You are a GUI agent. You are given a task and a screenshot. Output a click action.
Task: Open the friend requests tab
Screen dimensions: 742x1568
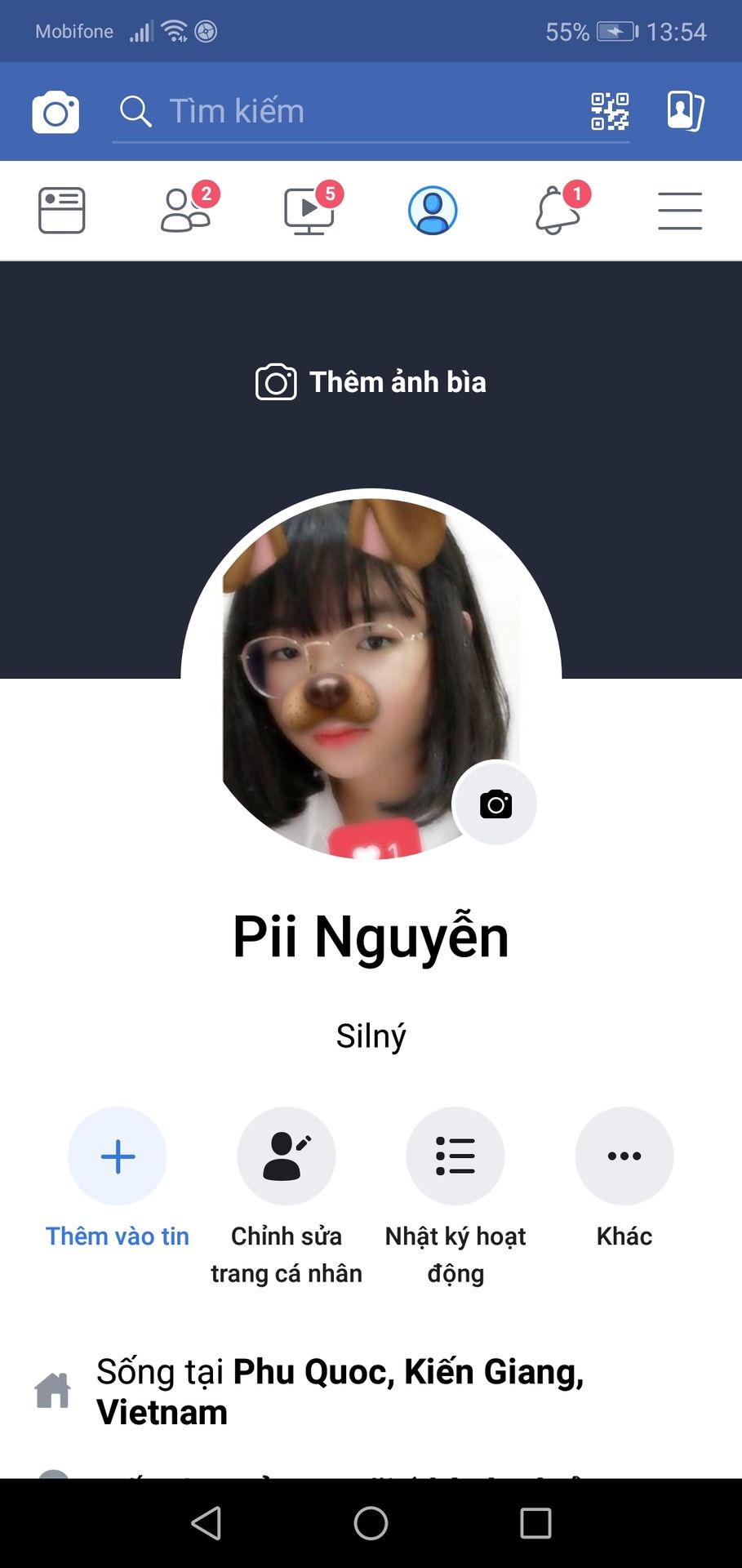[186, 211]
